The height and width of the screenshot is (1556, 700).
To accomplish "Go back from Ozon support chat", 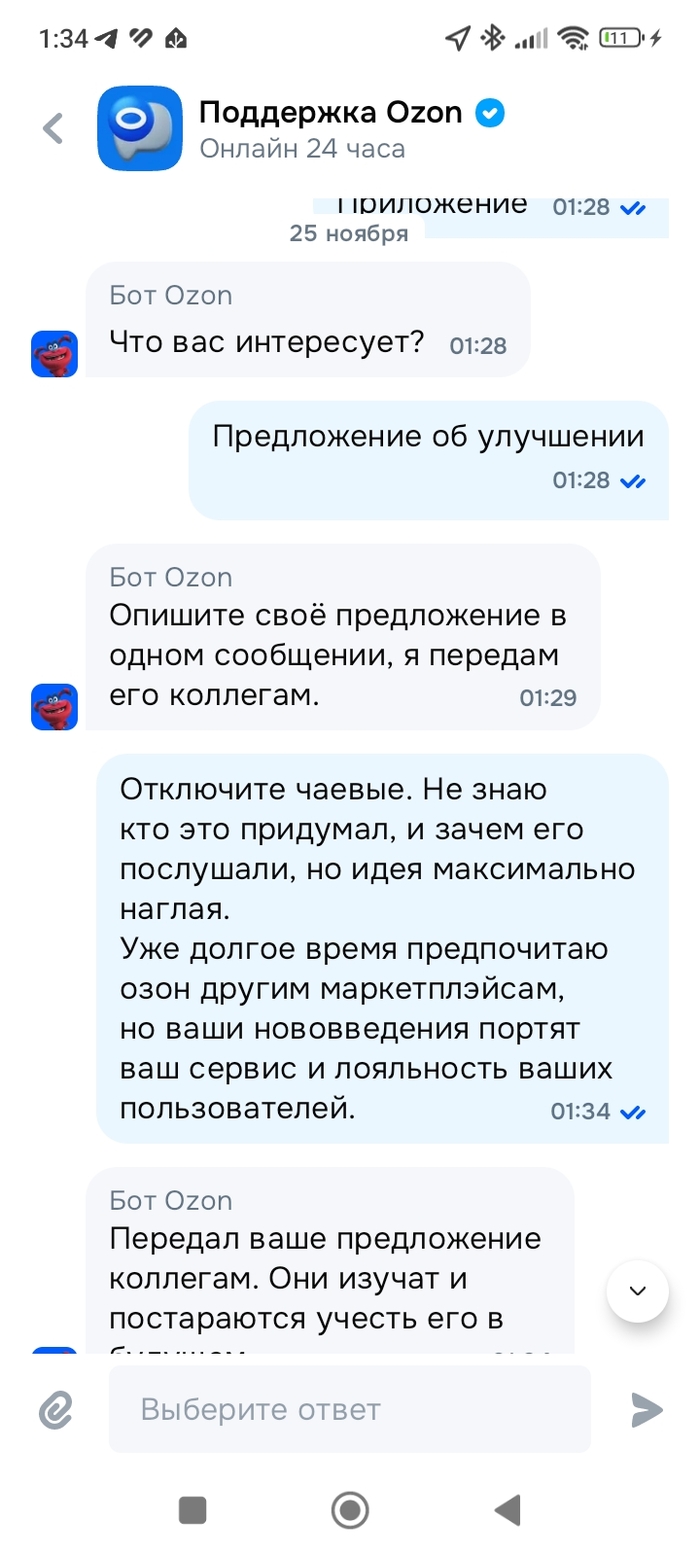I will pos(53,129).
